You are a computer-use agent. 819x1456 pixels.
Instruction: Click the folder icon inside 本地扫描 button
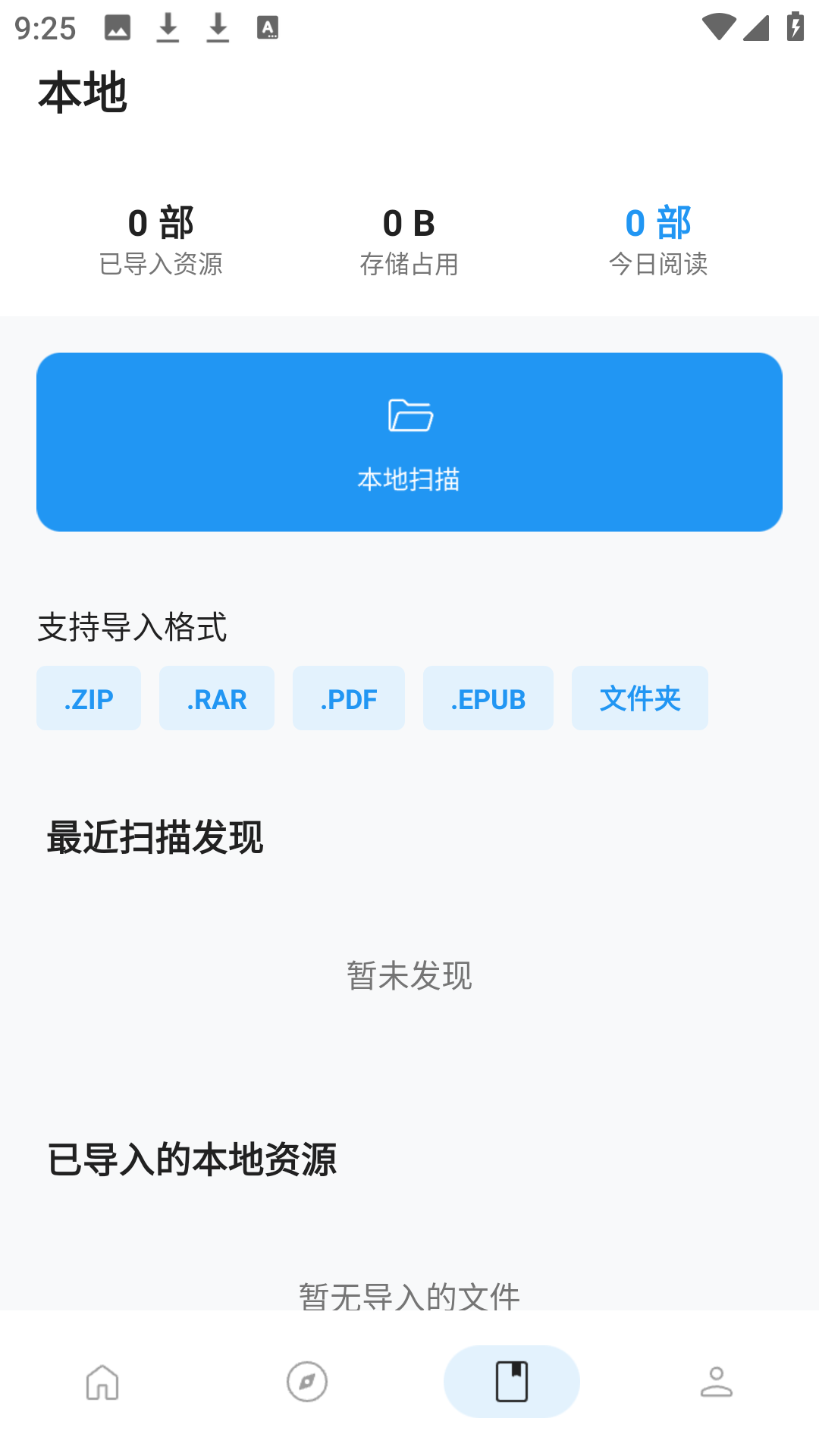(x=409, y=416)
